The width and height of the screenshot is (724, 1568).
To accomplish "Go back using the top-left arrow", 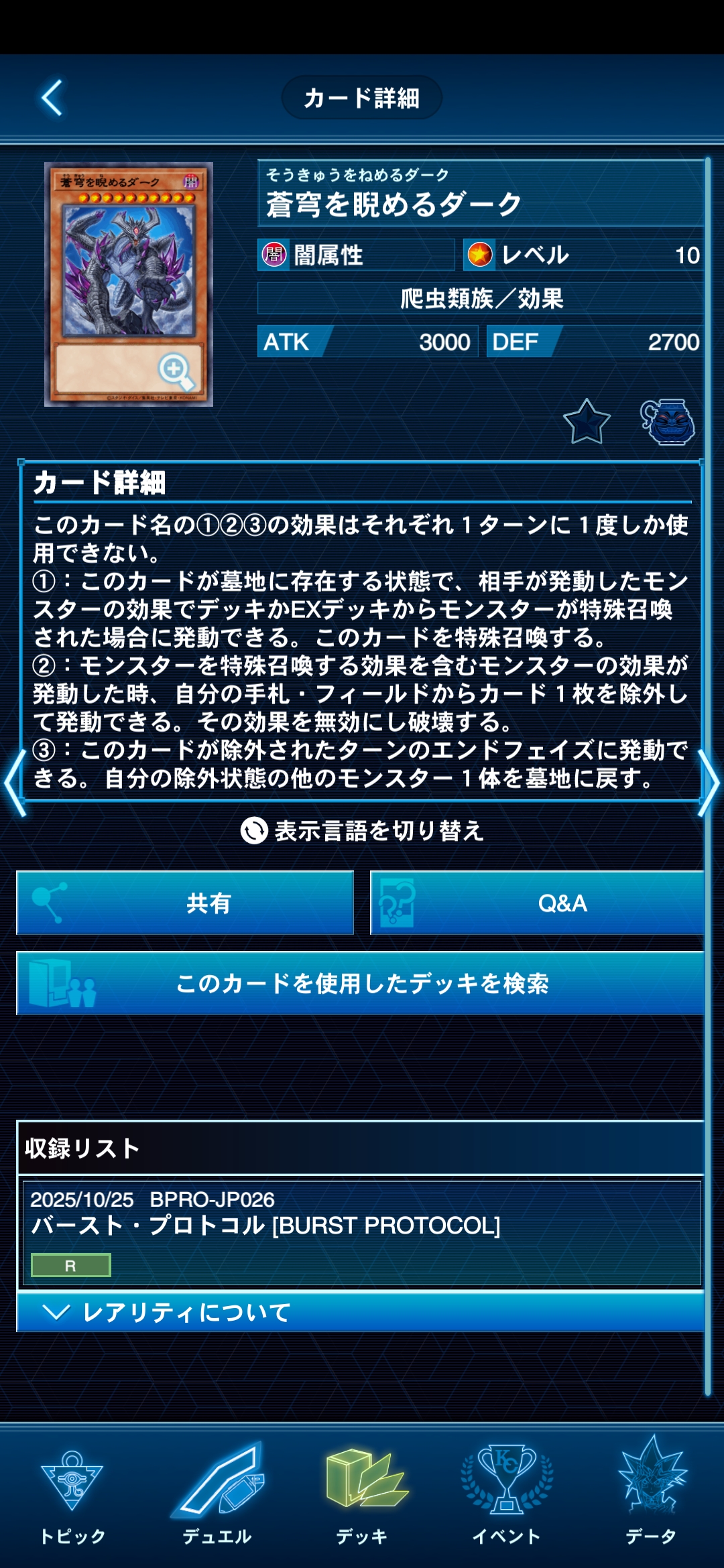I will [52, 98].
